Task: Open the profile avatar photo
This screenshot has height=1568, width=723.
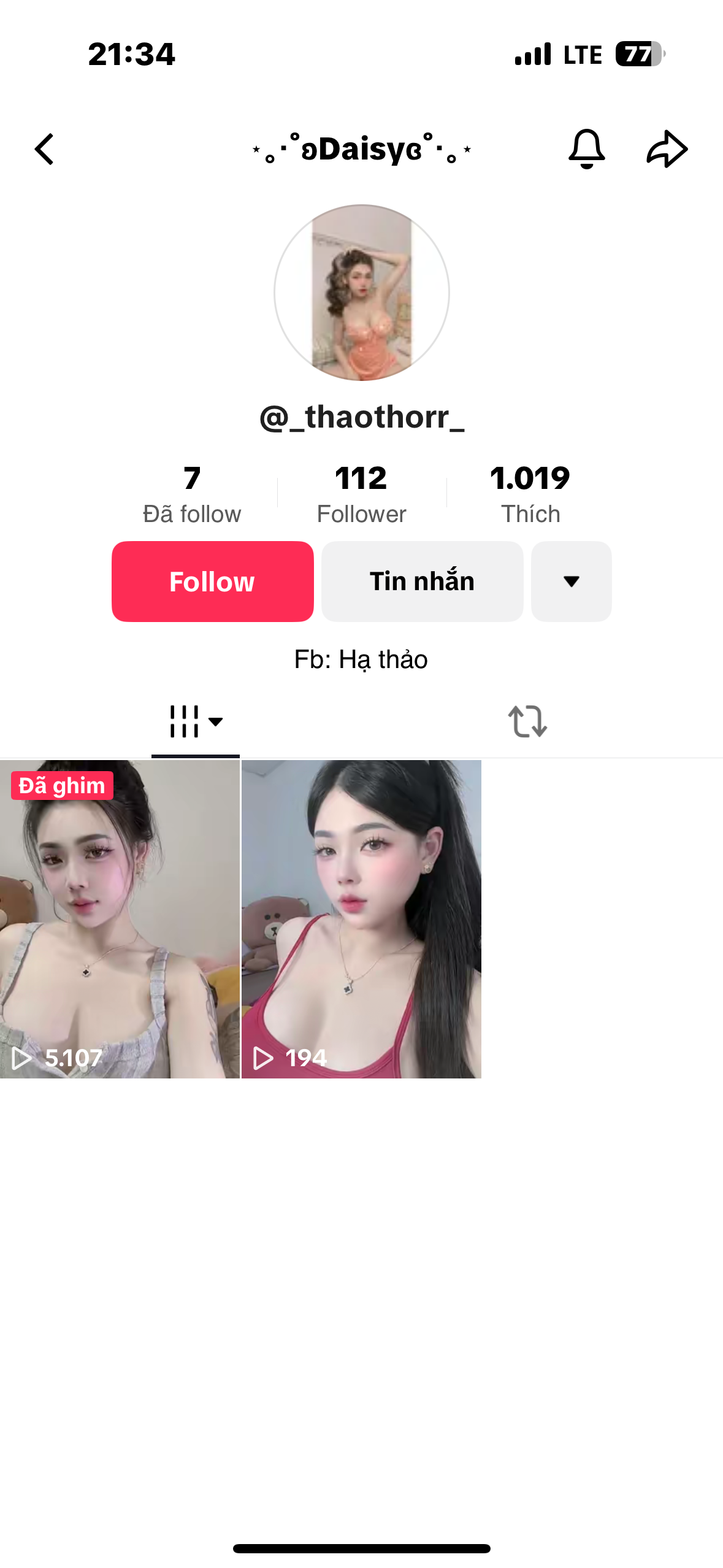Action: coord(361,293)
